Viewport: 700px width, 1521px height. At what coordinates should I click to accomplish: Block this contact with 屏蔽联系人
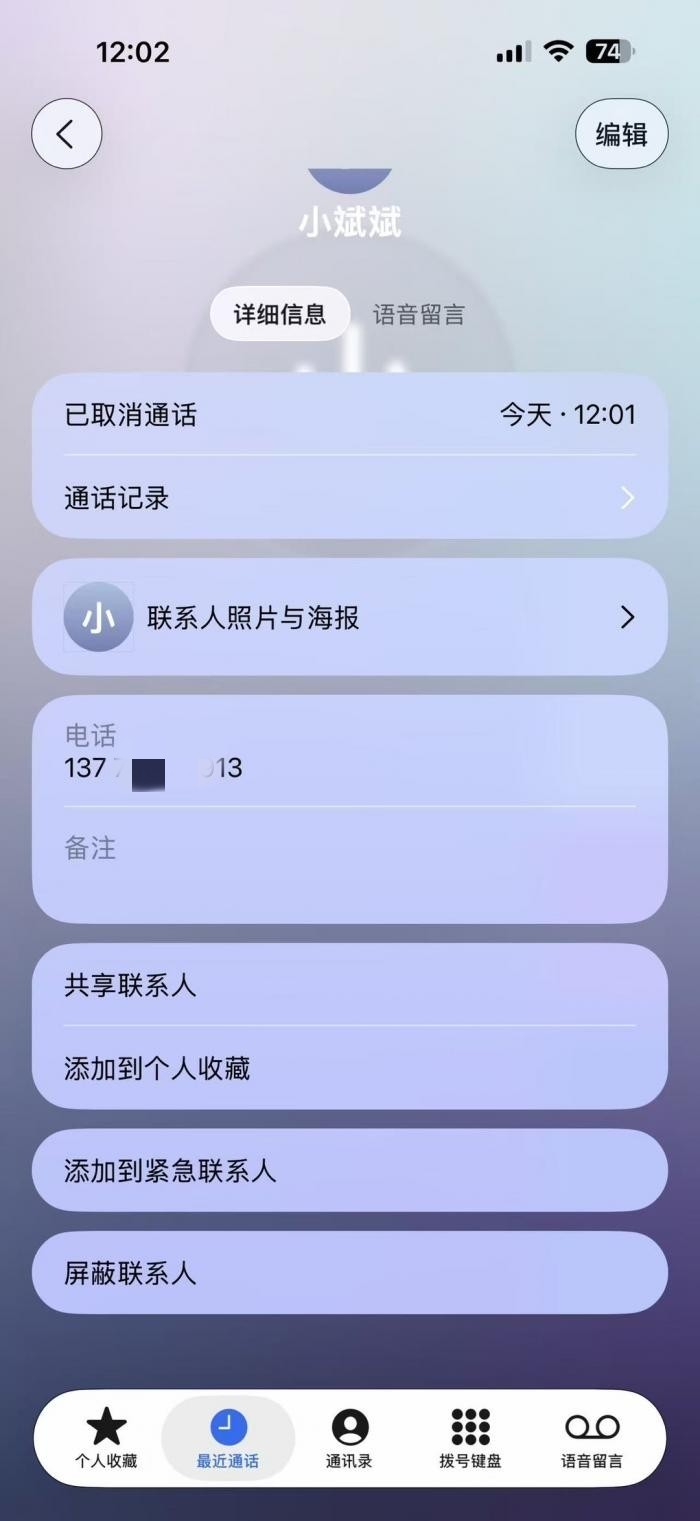(349, 1273)
